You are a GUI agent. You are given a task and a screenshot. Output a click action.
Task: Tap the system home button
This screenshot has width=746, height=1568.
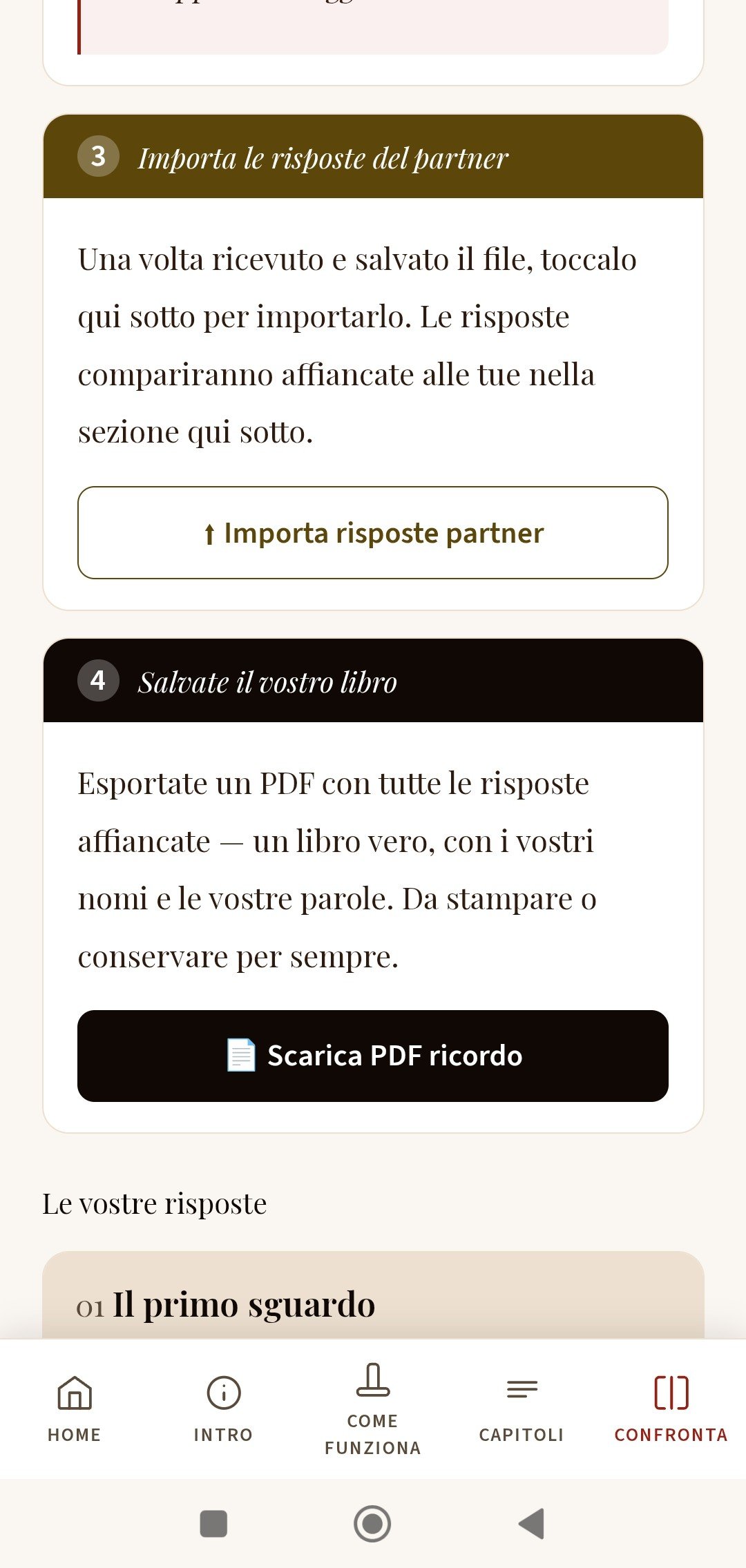point(372,1524)
